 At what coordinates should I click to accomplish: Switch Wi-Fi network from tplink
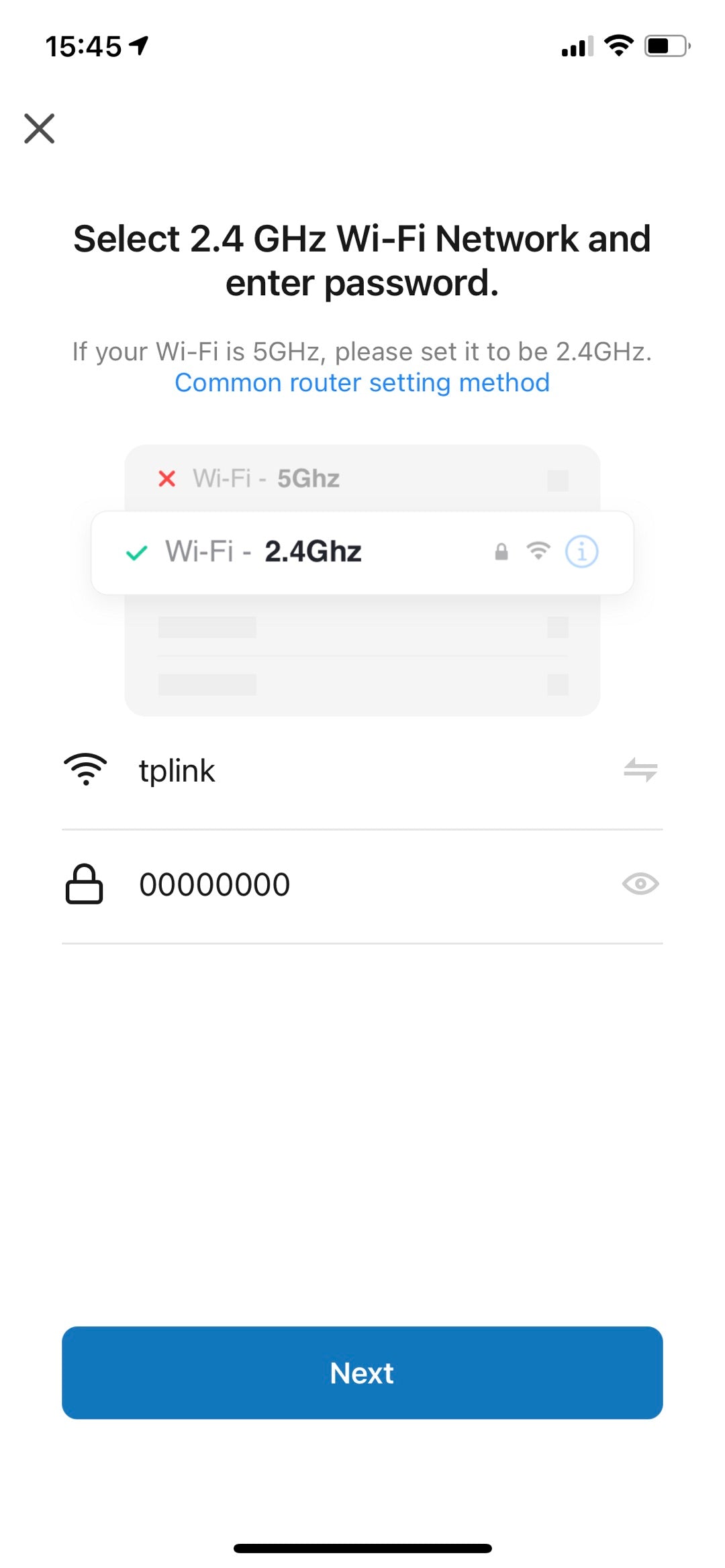(x=640, y=770)
